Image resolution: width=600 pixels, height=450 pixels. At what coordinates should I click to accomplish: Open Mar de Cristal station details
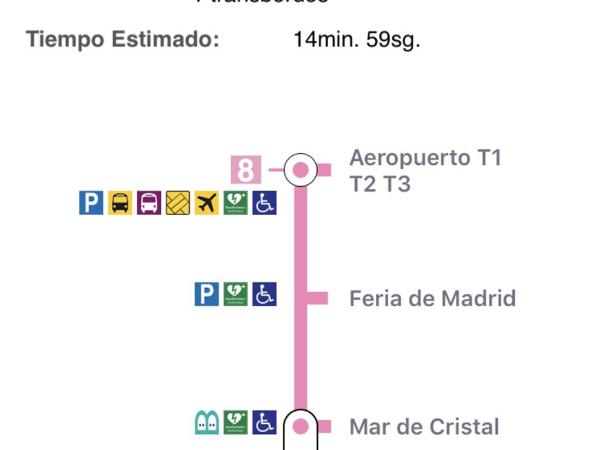tap(423, 427)
